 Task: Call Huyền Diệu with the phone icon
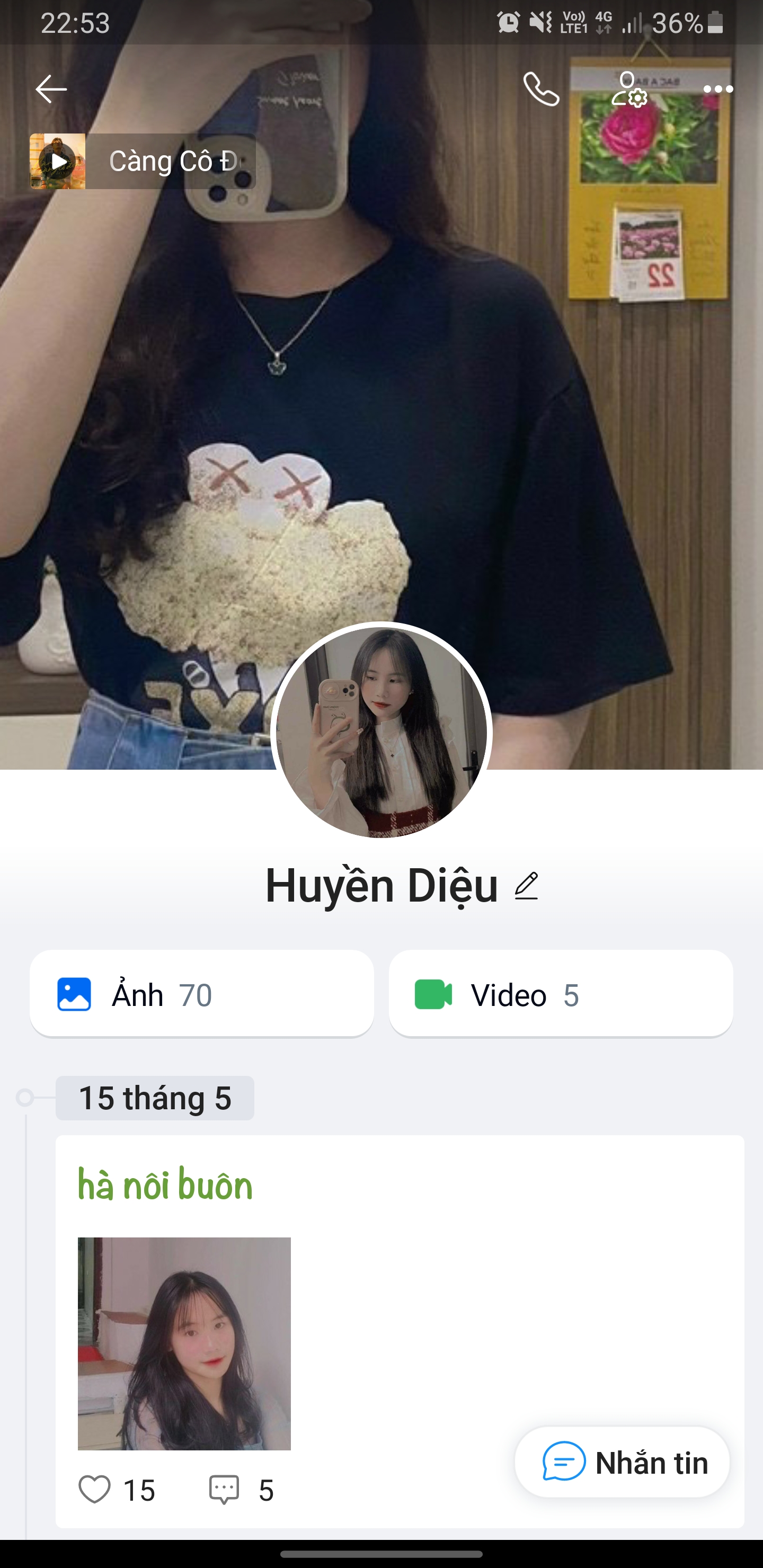541,90
